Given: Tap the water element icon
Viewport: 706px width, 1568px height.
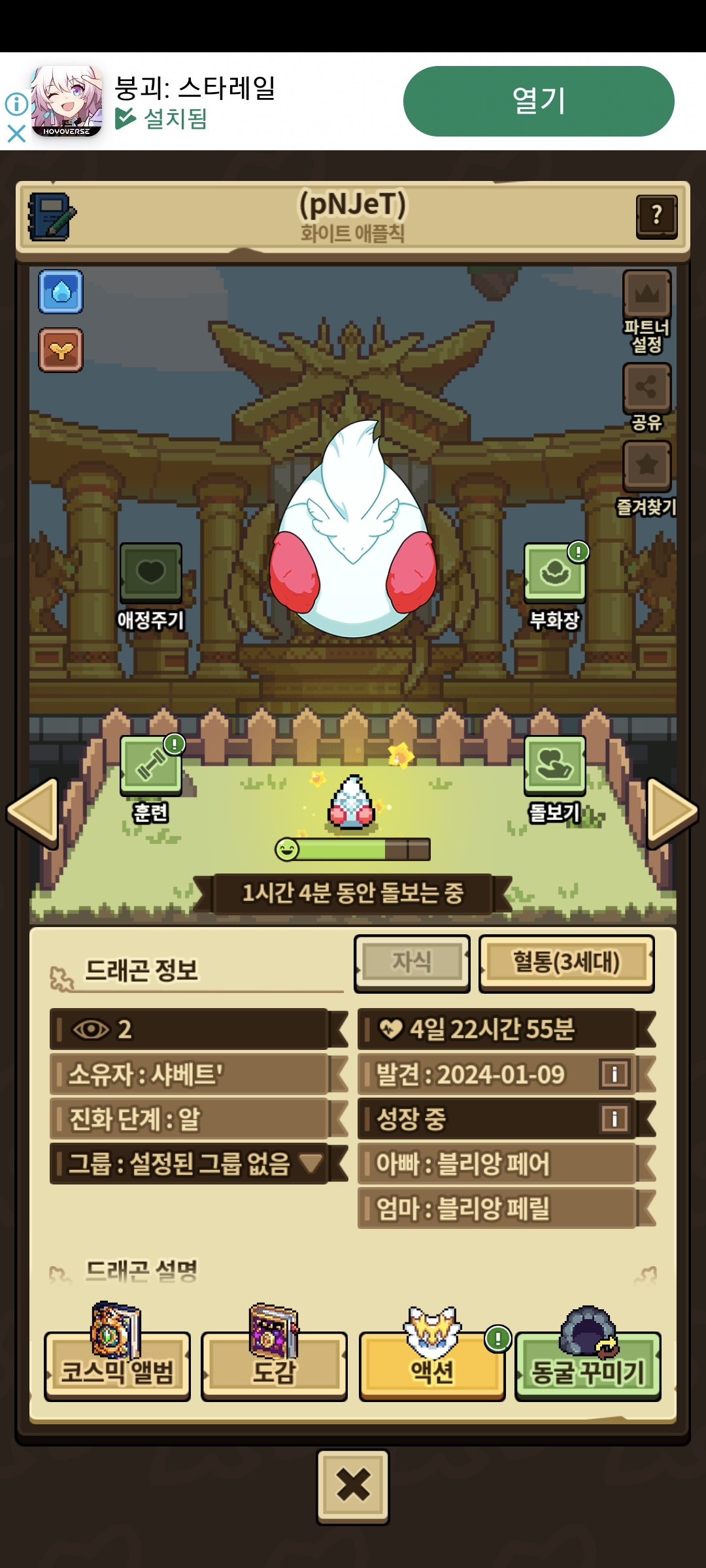Looking at the screenshot, I should pos(61,291).
